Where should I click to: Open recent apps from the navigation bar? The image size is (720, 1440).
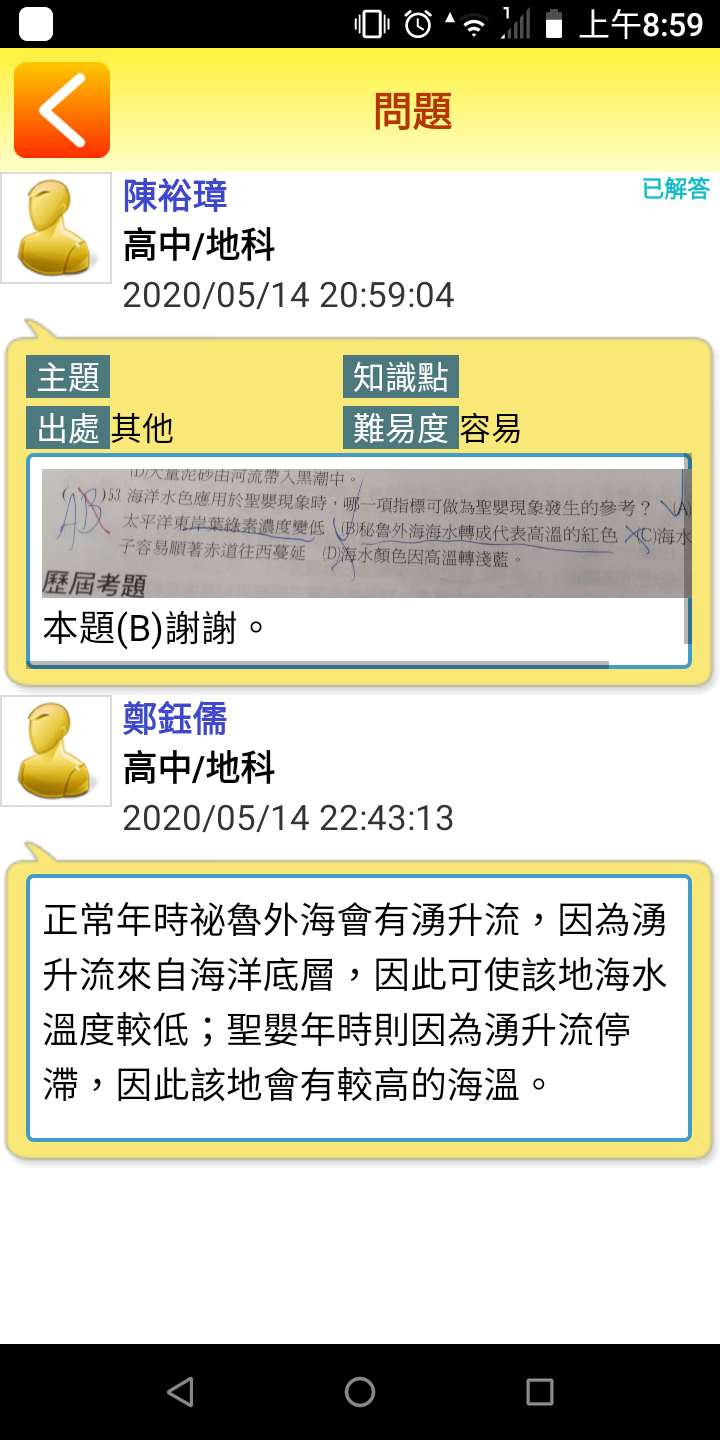click(x=539, y=1392)
